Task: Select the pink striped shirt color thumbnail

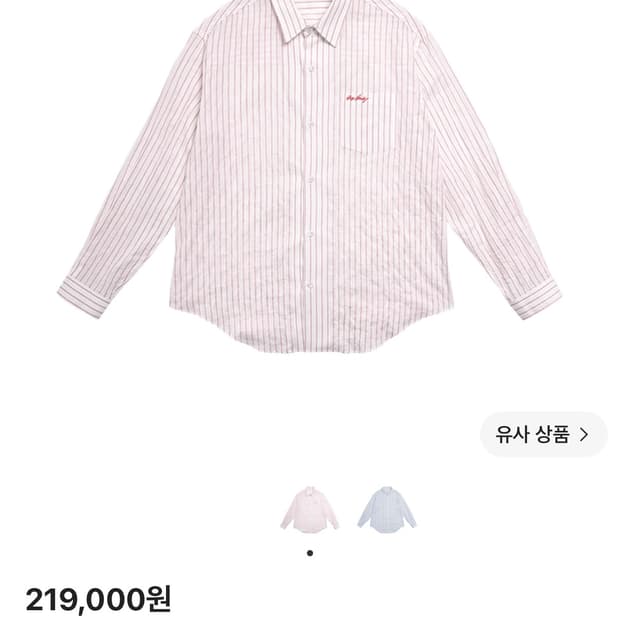Action: coord(310,510)
